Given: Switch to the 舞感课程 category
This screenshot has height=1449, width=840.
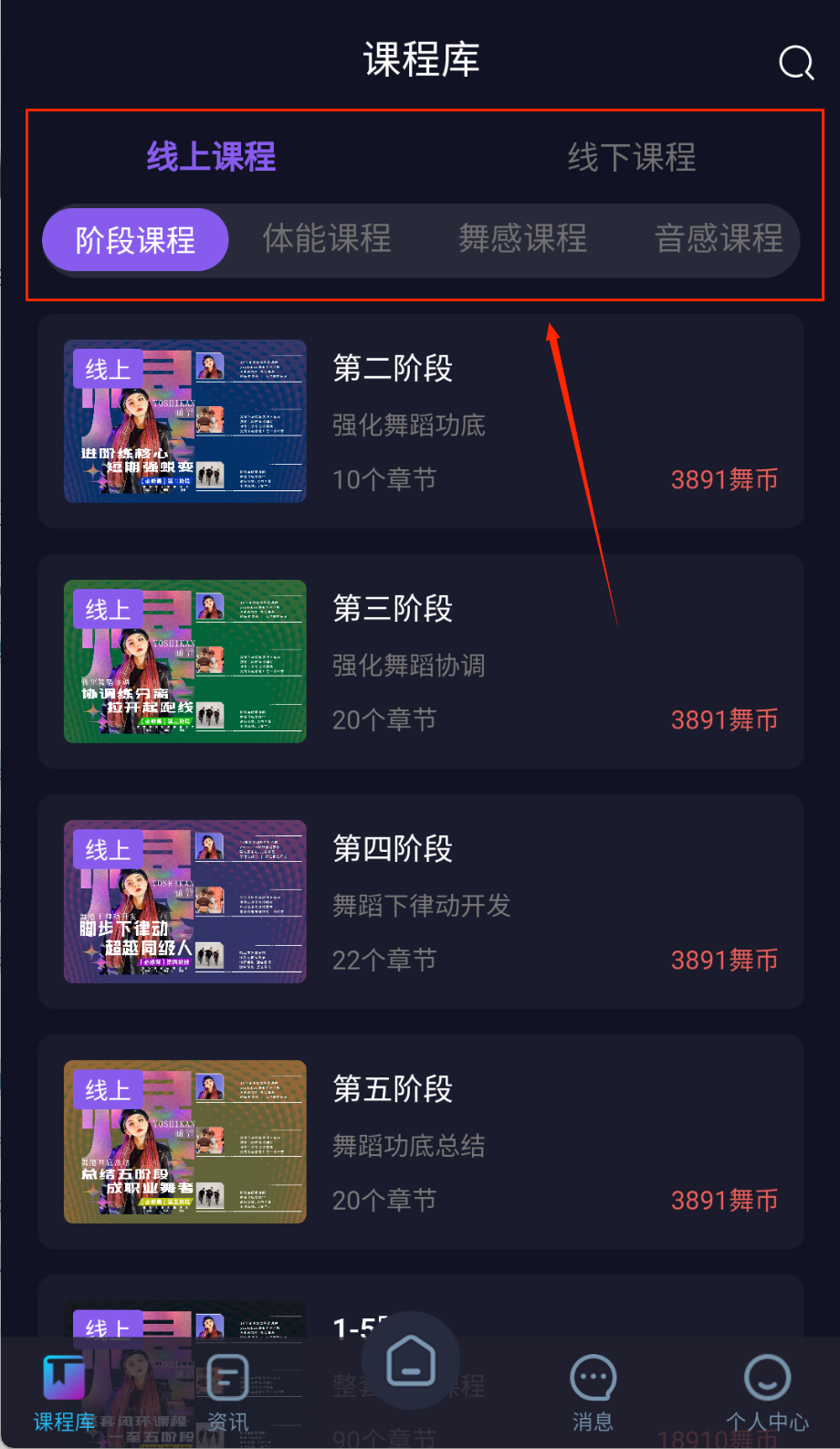Looking at the screenshot, I should click(522, 239).
